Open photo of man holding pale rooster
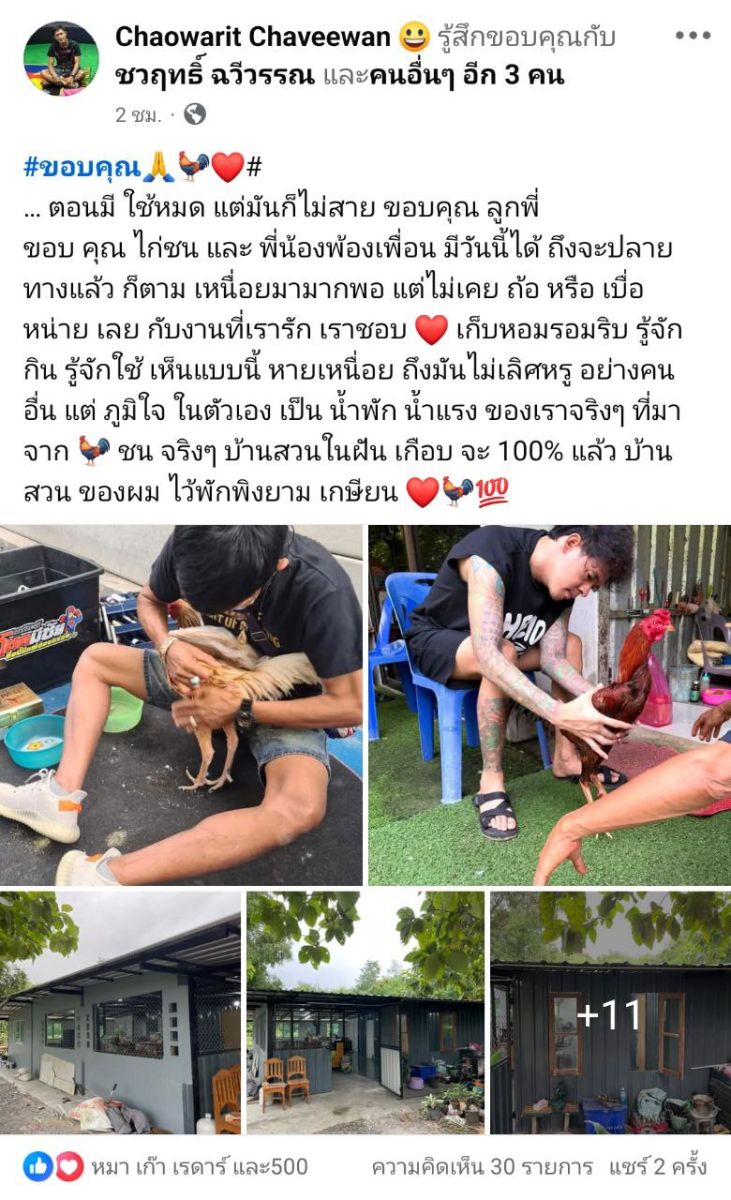Viewport: 731px width, 1200px height. [181, 705]
